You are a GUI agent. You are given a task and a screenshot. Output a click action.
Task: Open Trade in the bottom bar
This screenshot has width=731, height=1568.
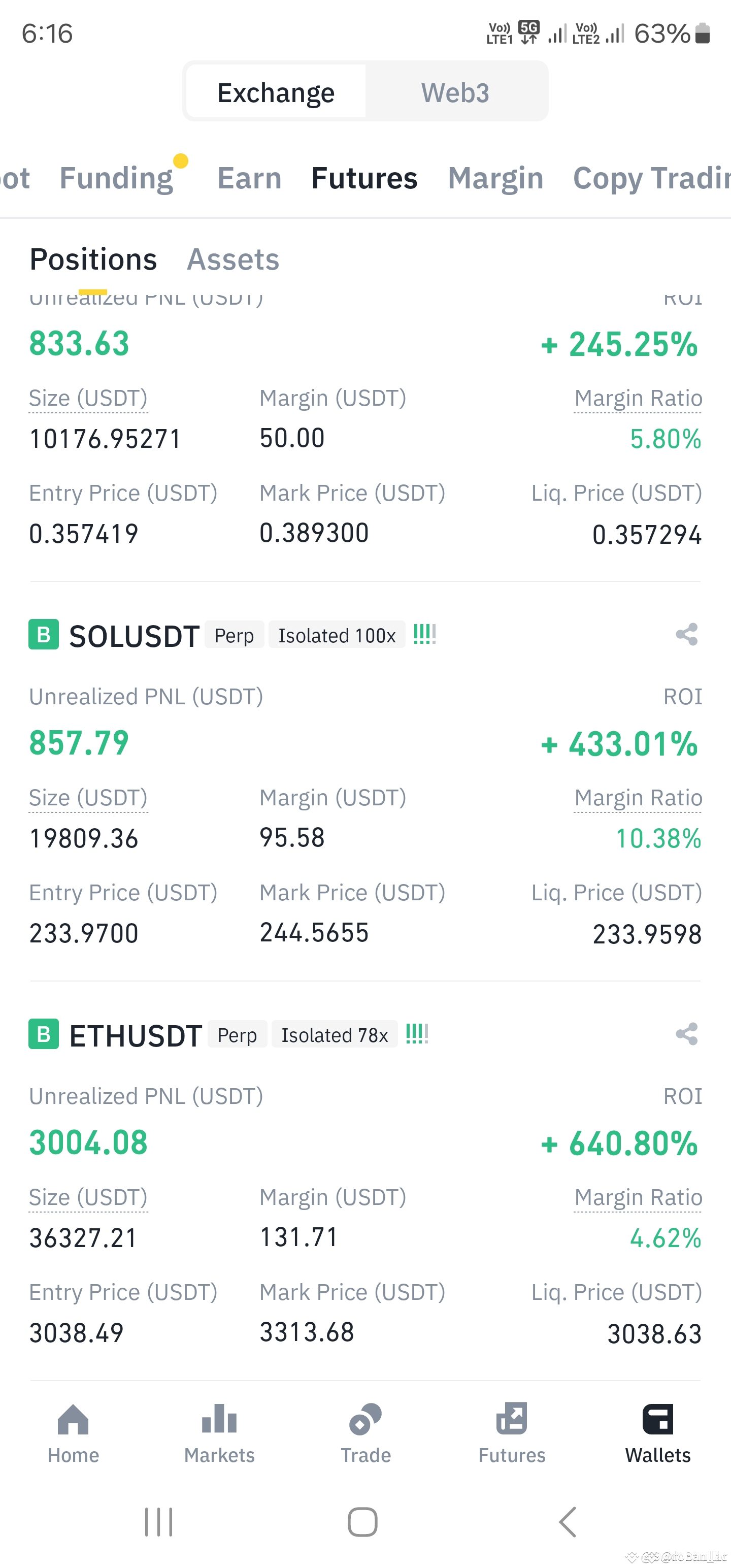click(365, 1434)
